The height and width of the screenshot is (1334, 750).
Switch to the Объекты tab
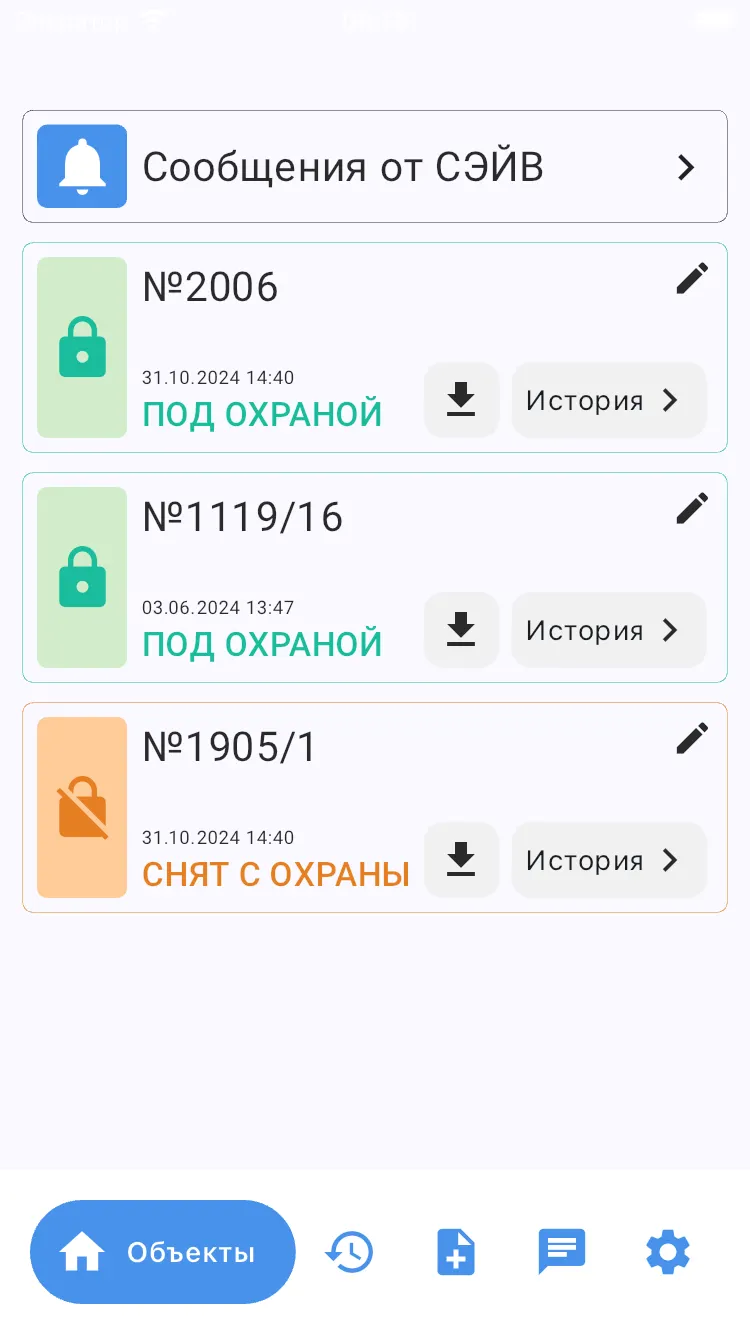coord(163,1252)
